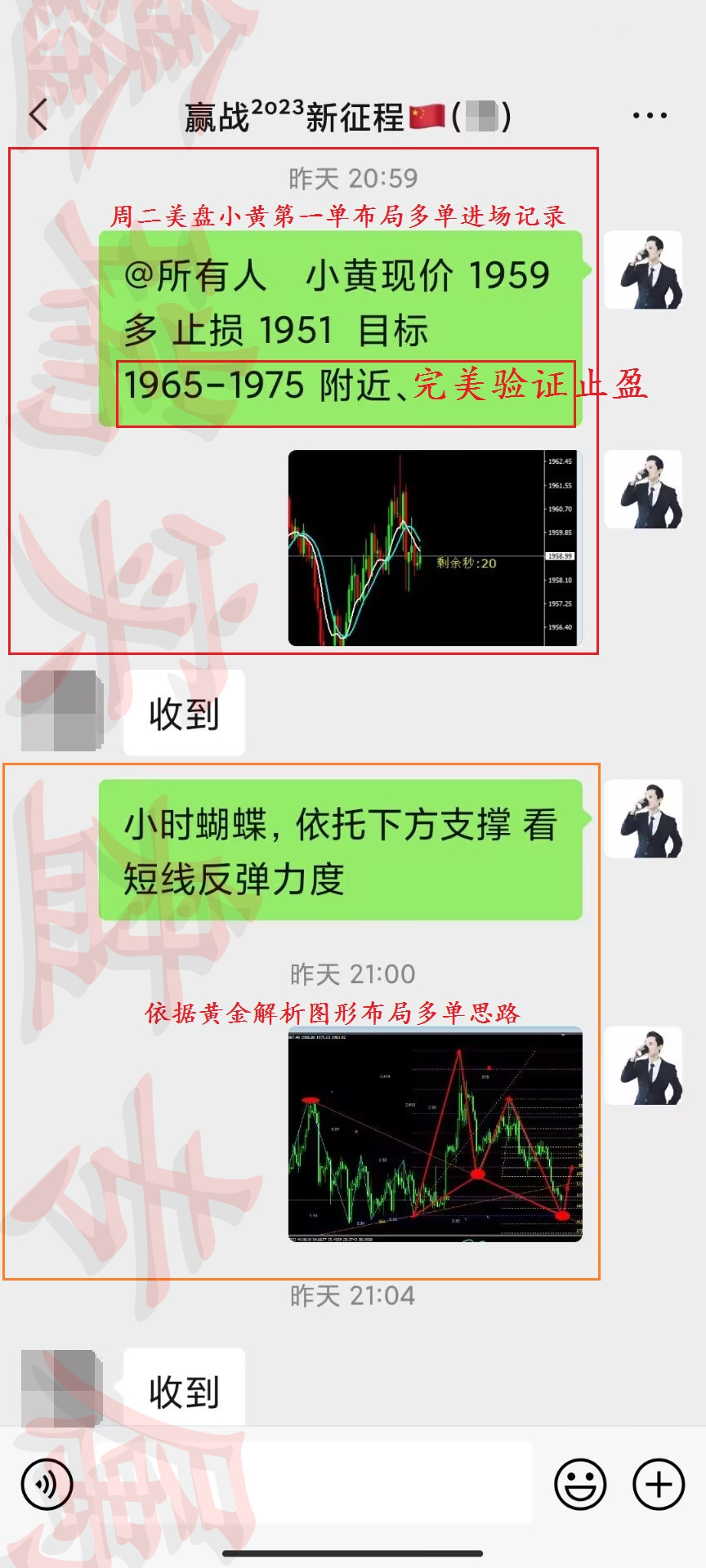Open the chat overflow menu
This screenshot has width=706, height=1568.
coord(650,116)
